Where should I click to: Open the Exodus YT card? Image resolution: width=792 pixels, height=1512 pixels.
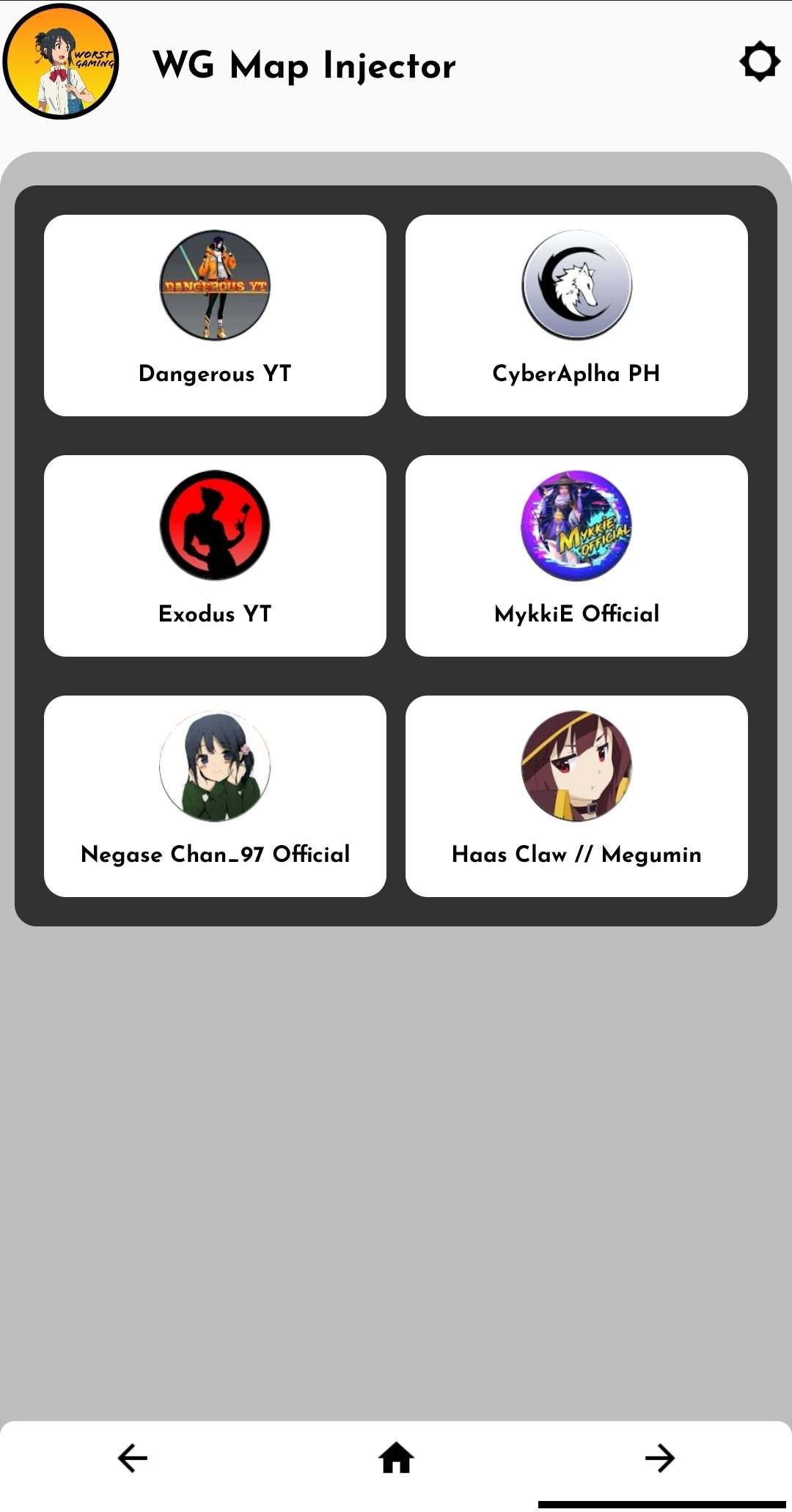click(x=215, y=556)
